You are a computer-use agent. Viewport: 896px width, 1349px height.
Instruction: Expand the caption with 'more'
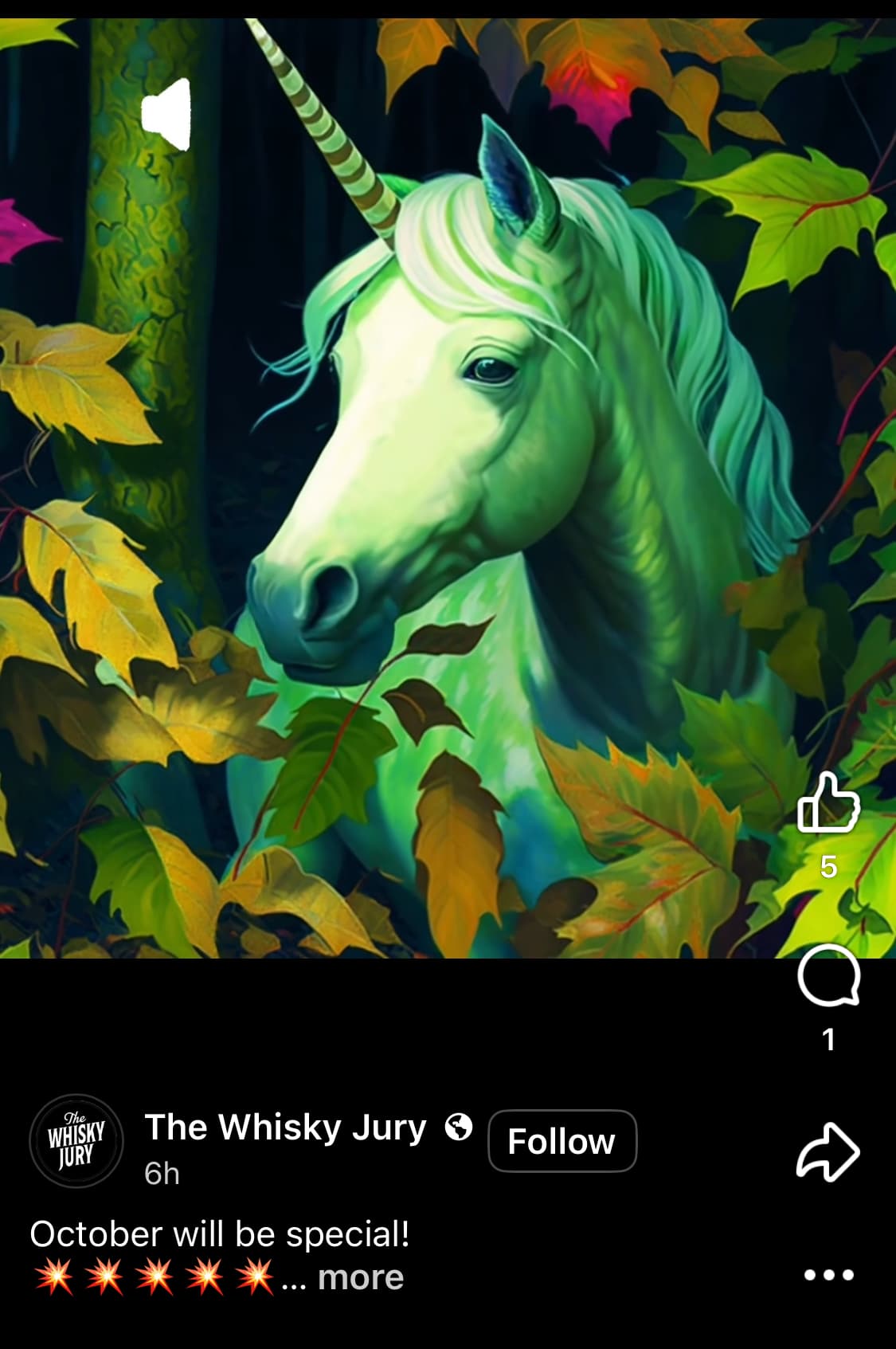coord(361,1277)
